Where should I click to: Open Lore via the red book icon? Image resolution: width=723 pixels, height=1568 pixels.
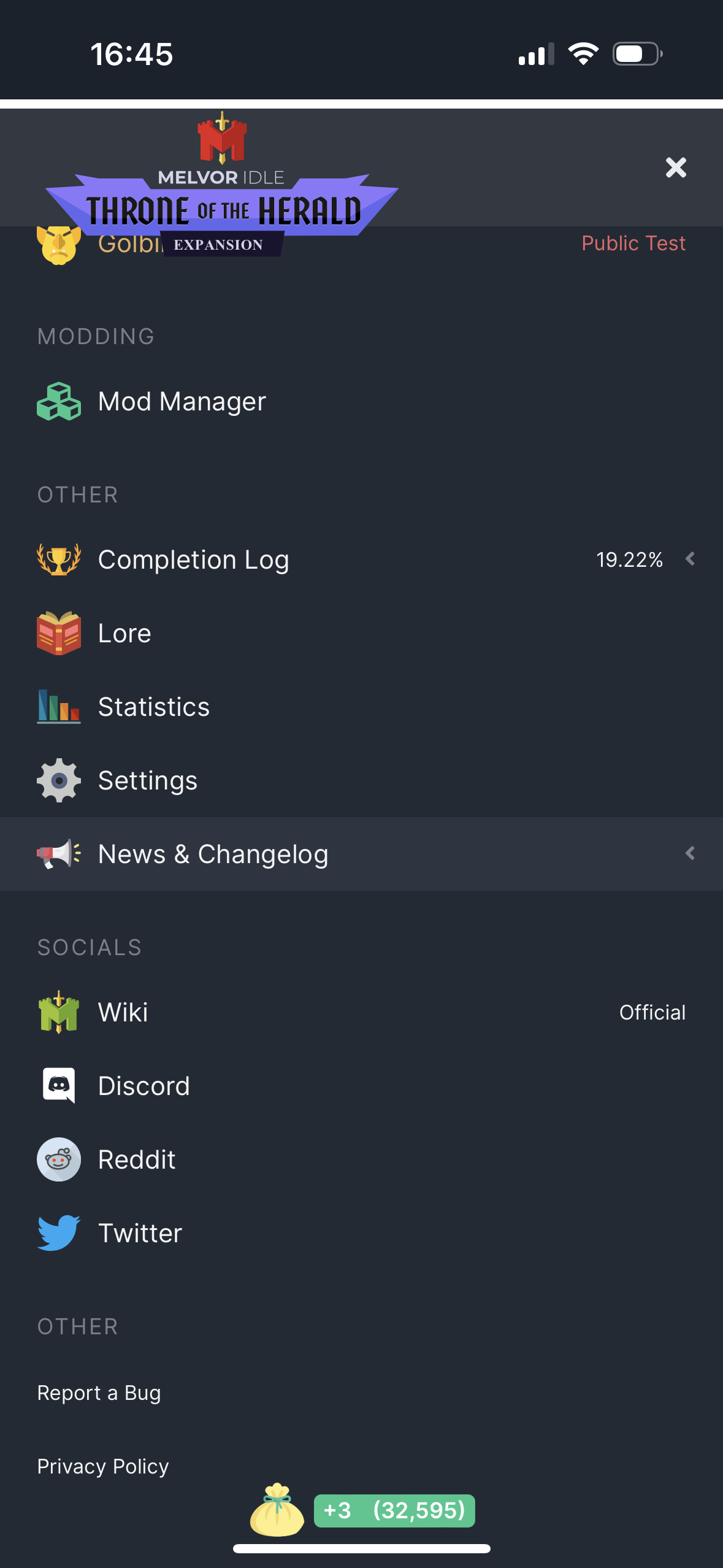(x=58, y=632)
